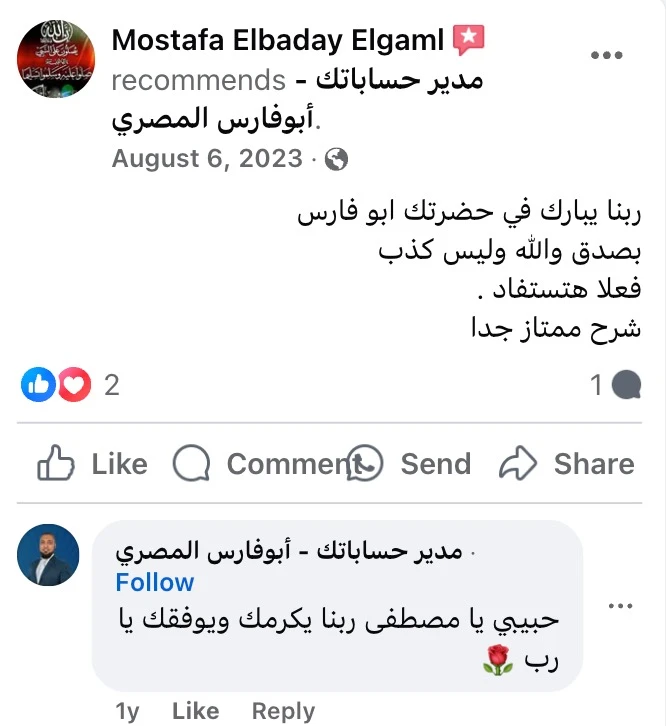
Task: View who reacted to the post
Action: tap(69, 384)
